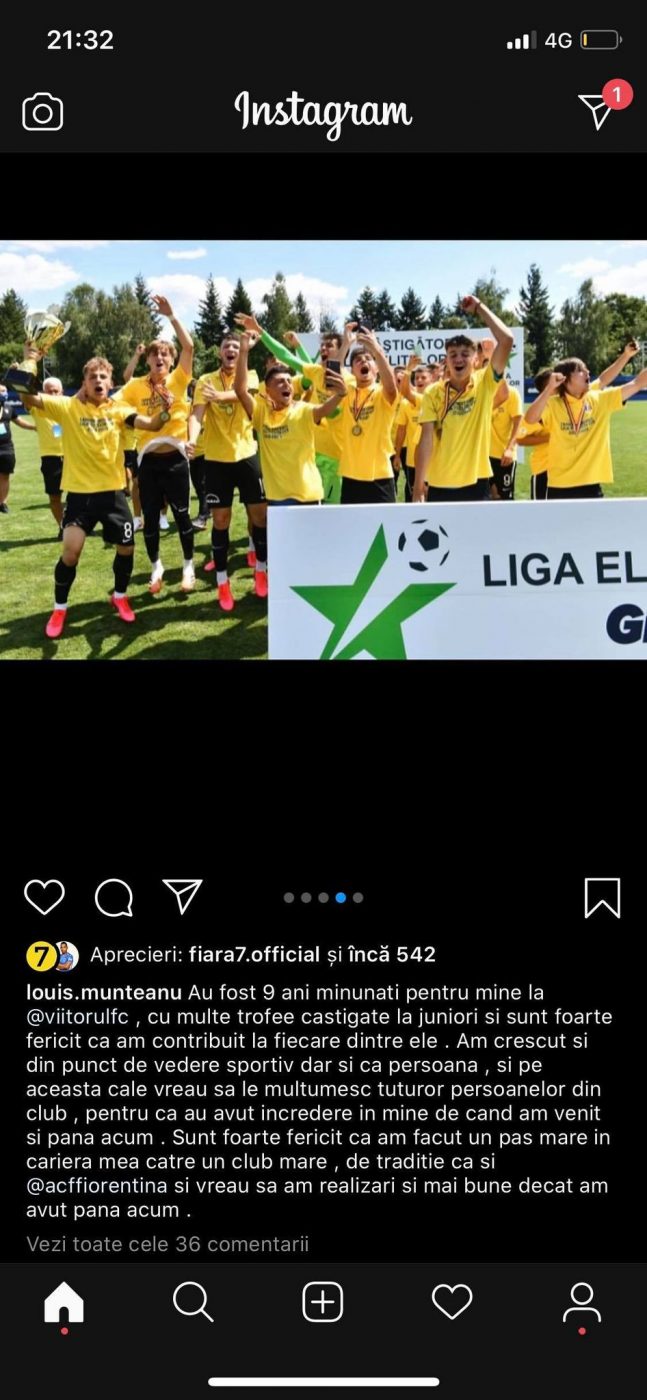Switch to the Profile tab
Image resolution: width=647 pixels, height=1400 pixels.
click(x=582, y=1303)
